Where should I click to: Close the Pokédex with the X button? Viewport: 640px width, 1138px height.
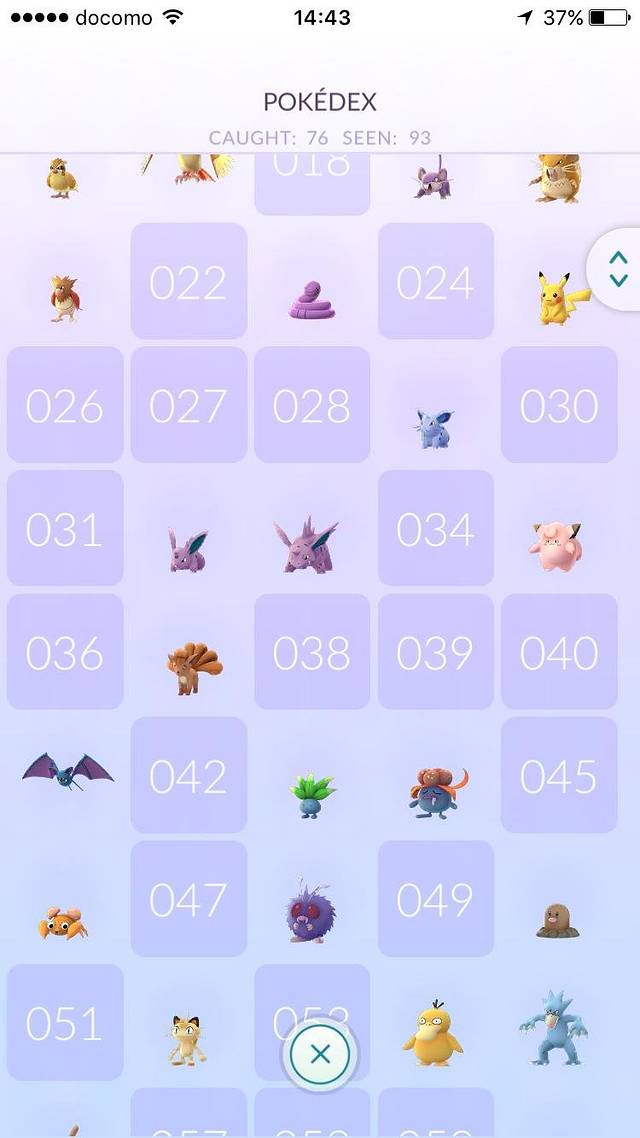pos(320,1053)
